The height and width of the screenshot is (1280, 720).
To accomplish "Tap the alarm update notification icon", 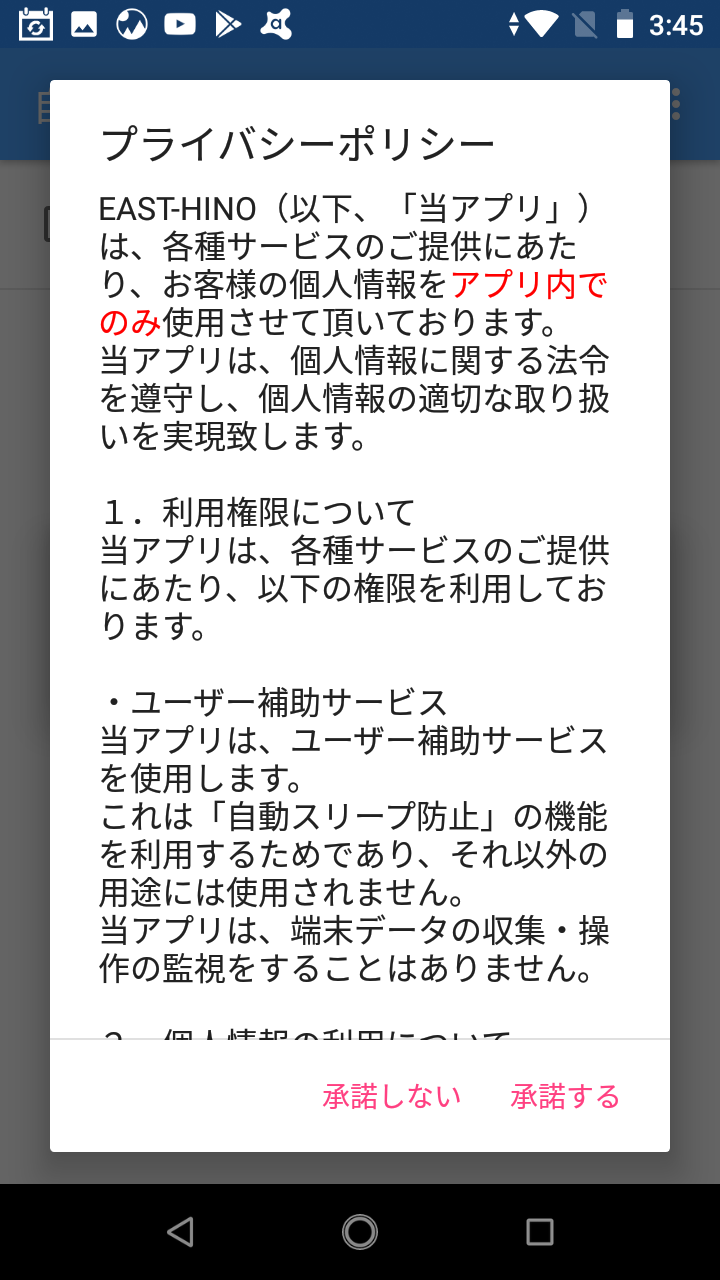I will pos(36,23).
